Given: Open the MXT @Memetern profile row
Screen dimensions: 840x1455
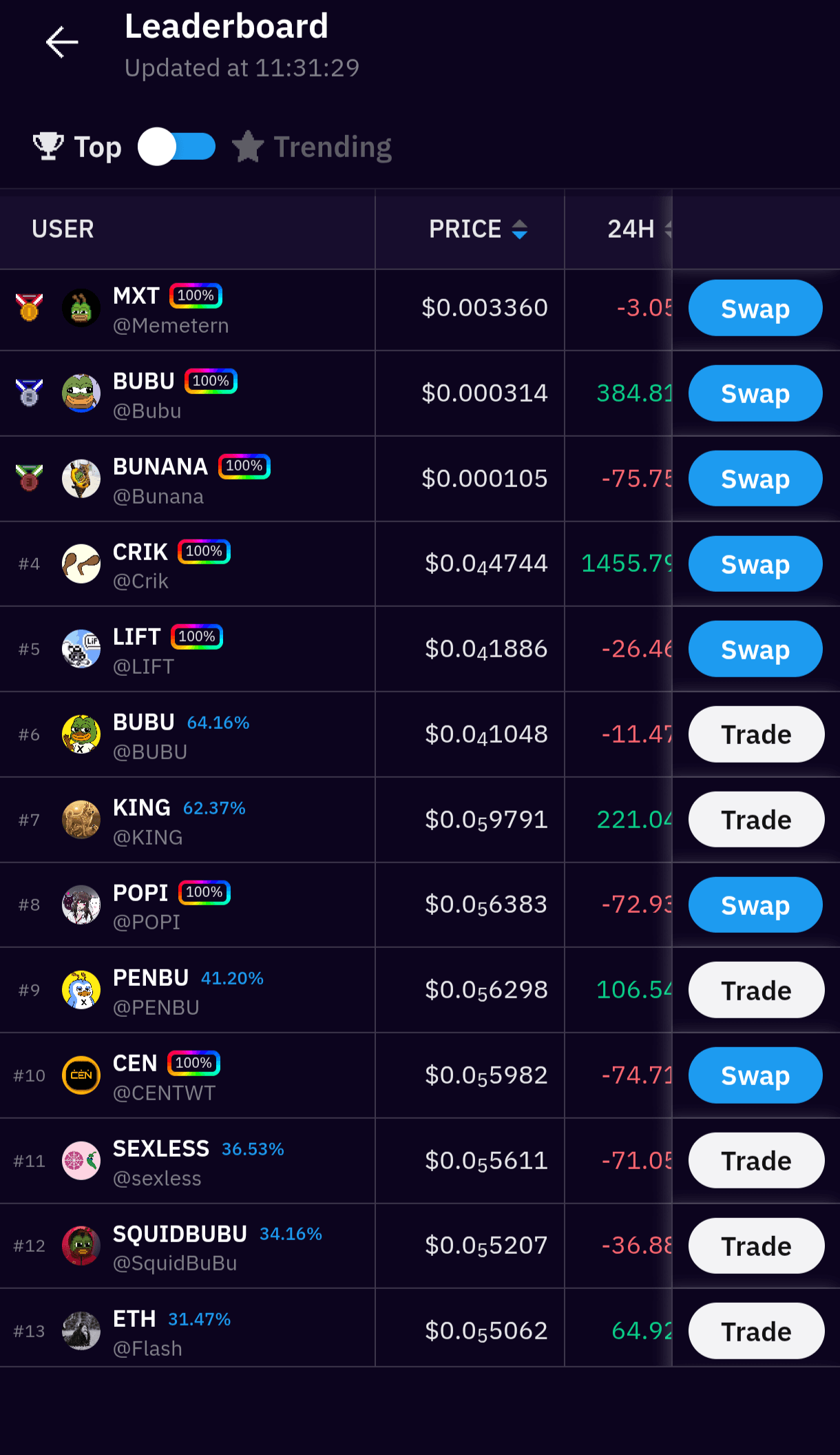Looking at the screenshot, I should click(x=170, y=310).
